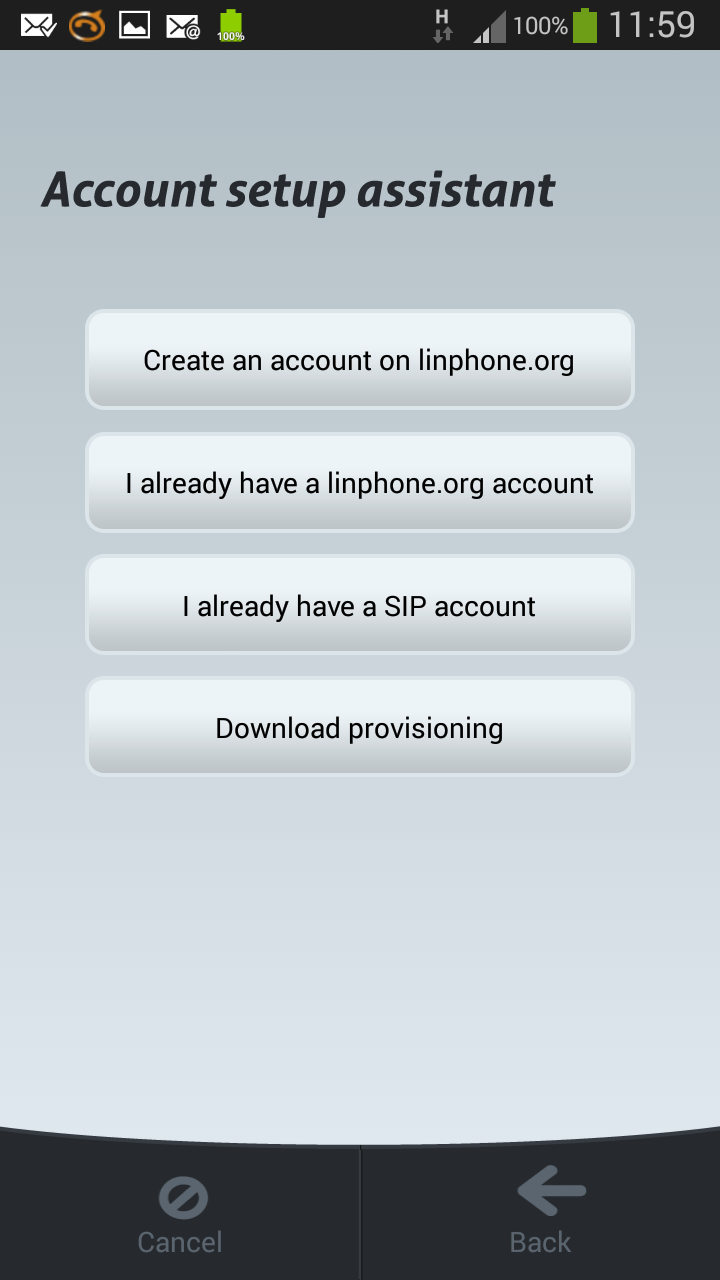
Task: Choose I already have a SIP account
Action: (x=360, y=605)
